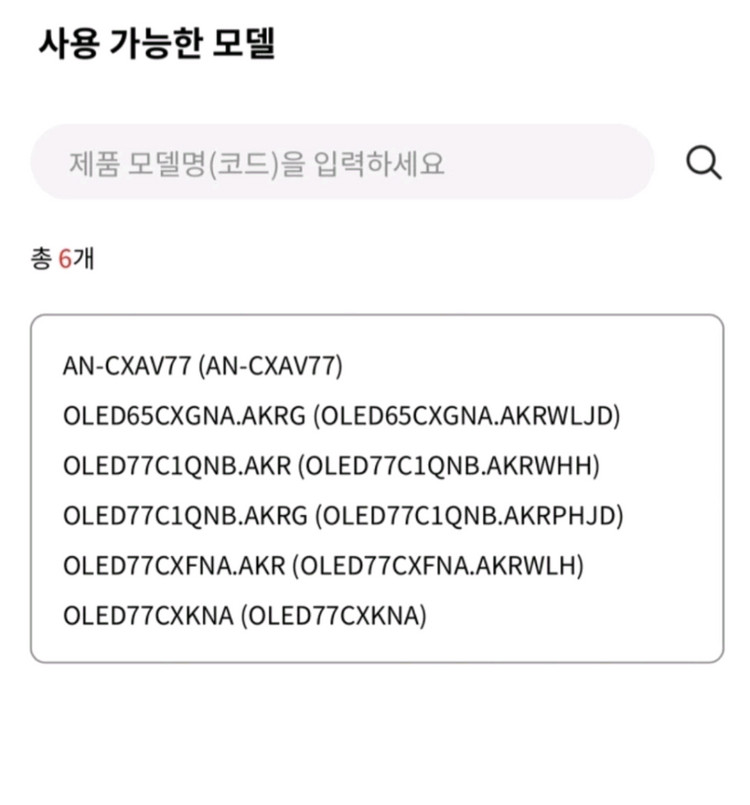750x805 pixels.
Task: Tap the search lens beside the input field
Action: [706, 160]
